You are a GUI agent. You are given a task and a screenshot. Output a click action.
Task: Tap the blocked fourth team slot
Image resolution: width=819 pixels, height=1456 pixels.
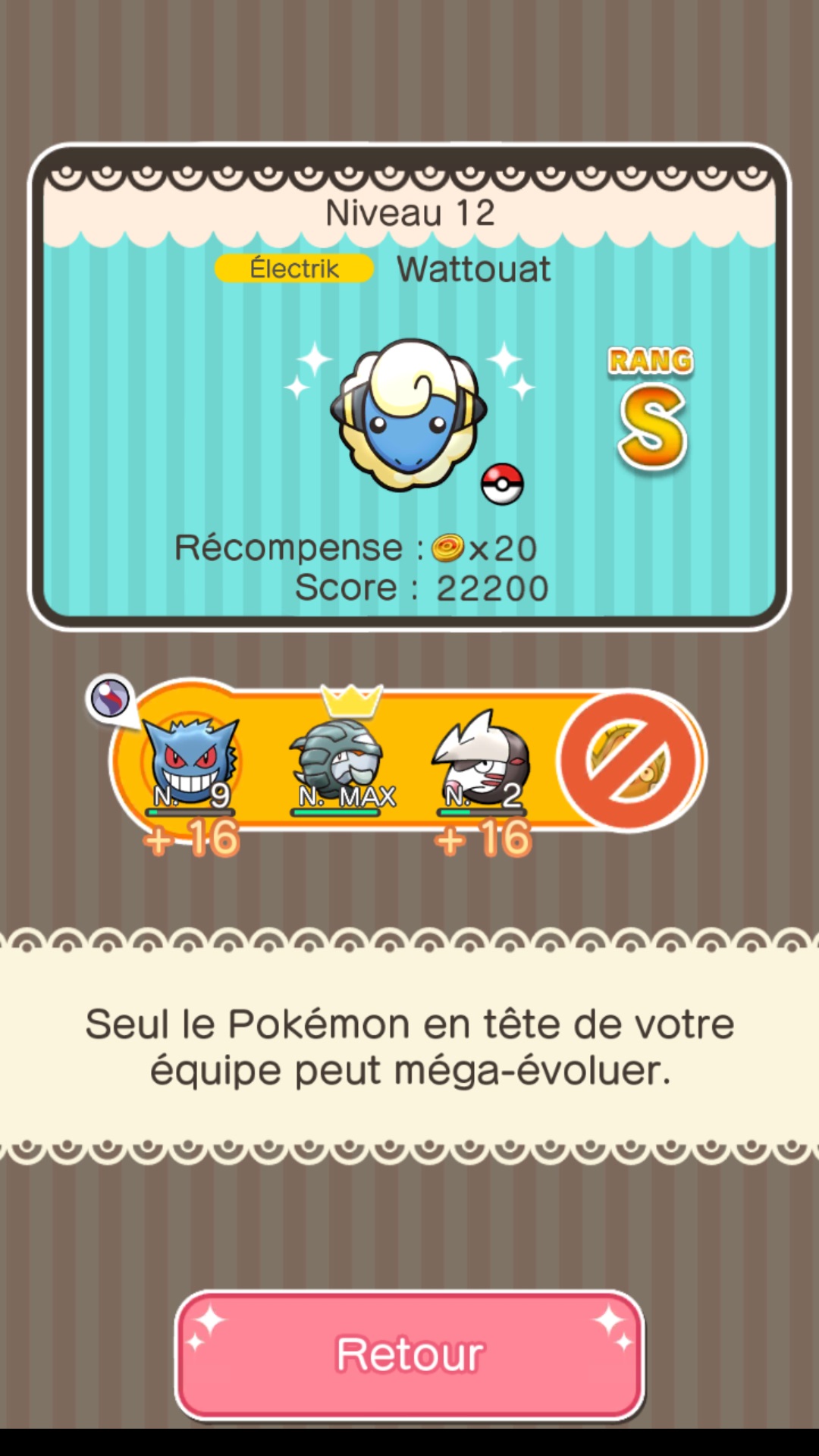point(629,761)
